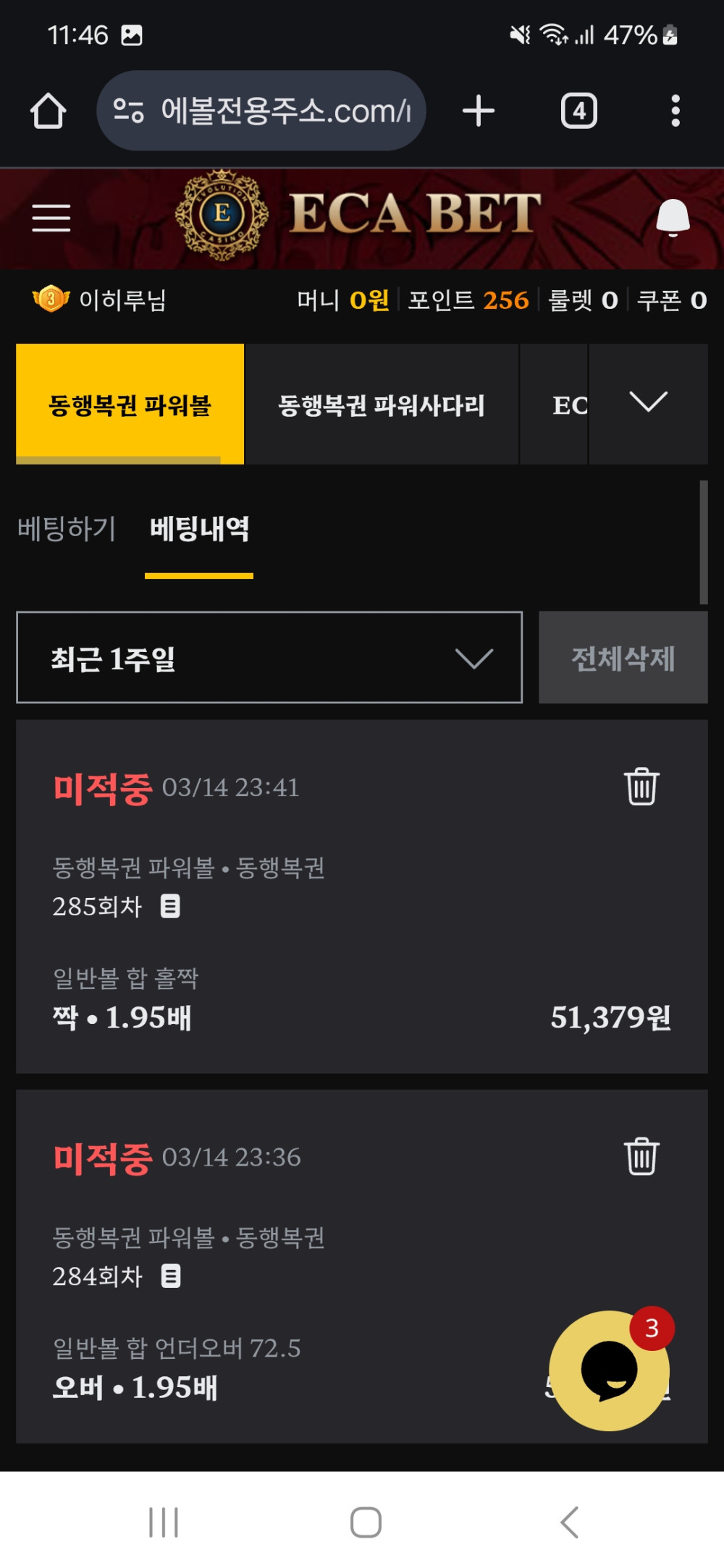View details of round 285회차
Image resolution: width=724 pixels, height=1568 pixels.
170,906
